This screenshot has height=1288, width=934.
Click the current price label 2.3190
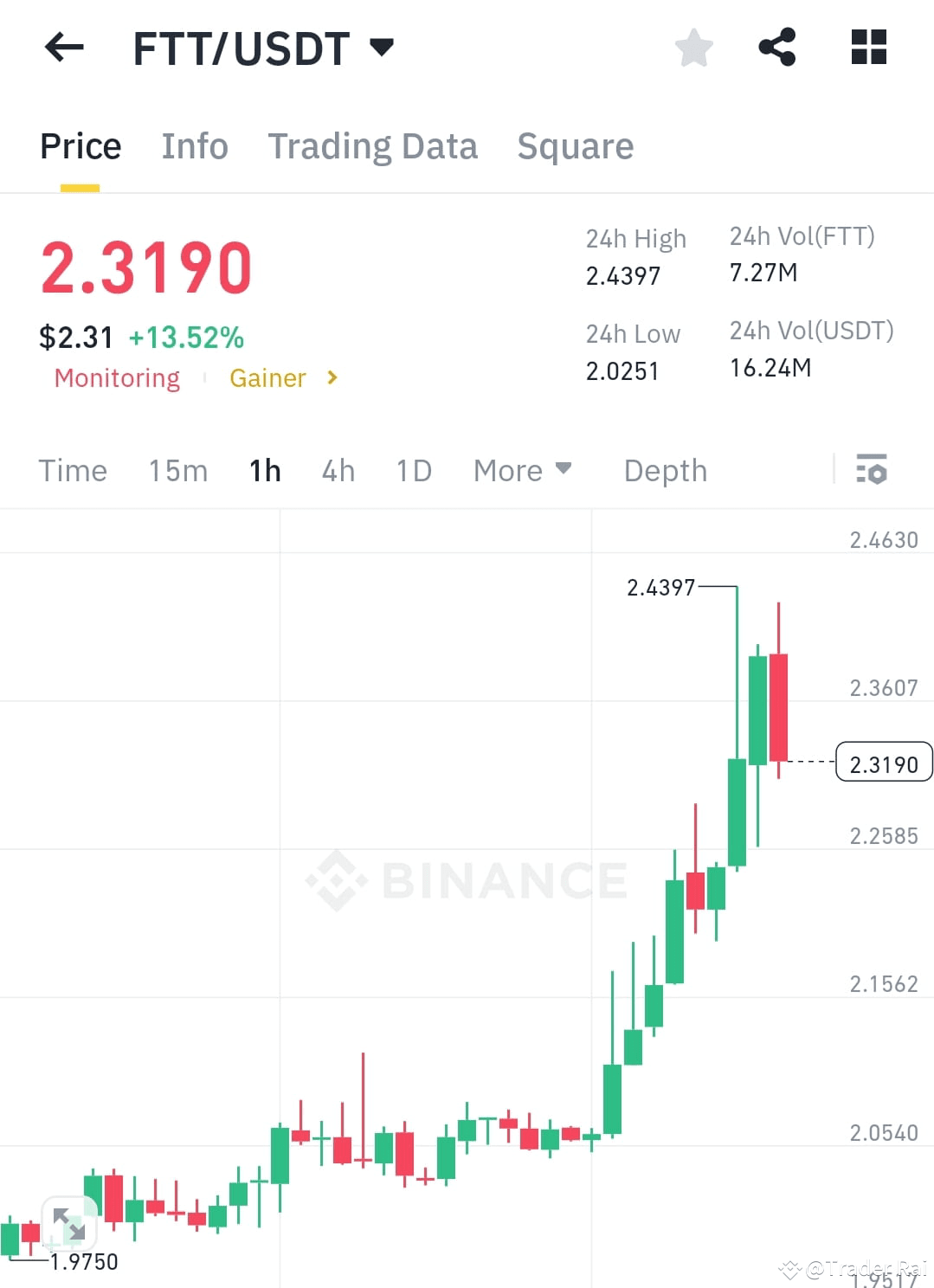point(884,763)
